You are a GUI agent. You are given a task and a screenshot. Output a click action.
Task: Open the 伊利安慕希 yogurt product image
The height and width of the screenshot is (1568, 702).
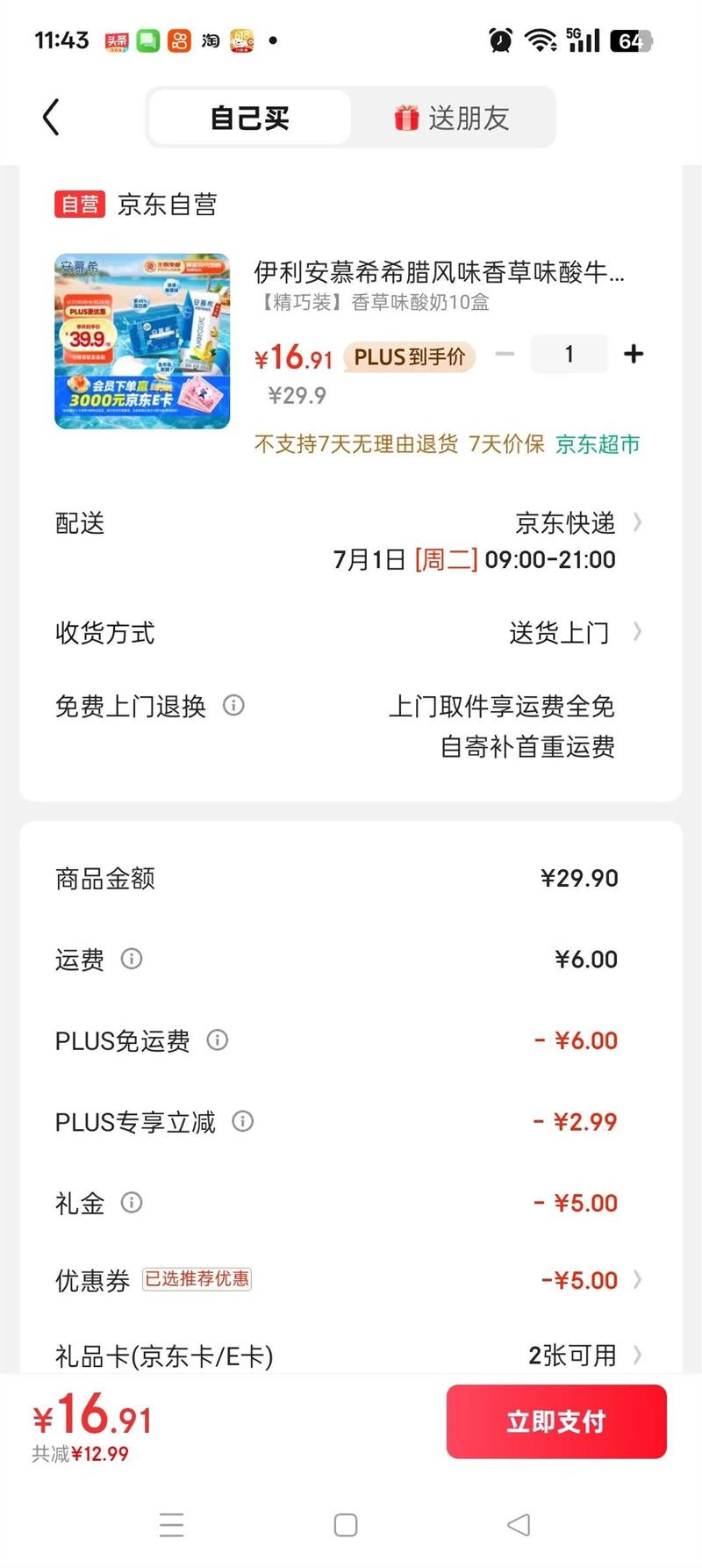point(142,342)
